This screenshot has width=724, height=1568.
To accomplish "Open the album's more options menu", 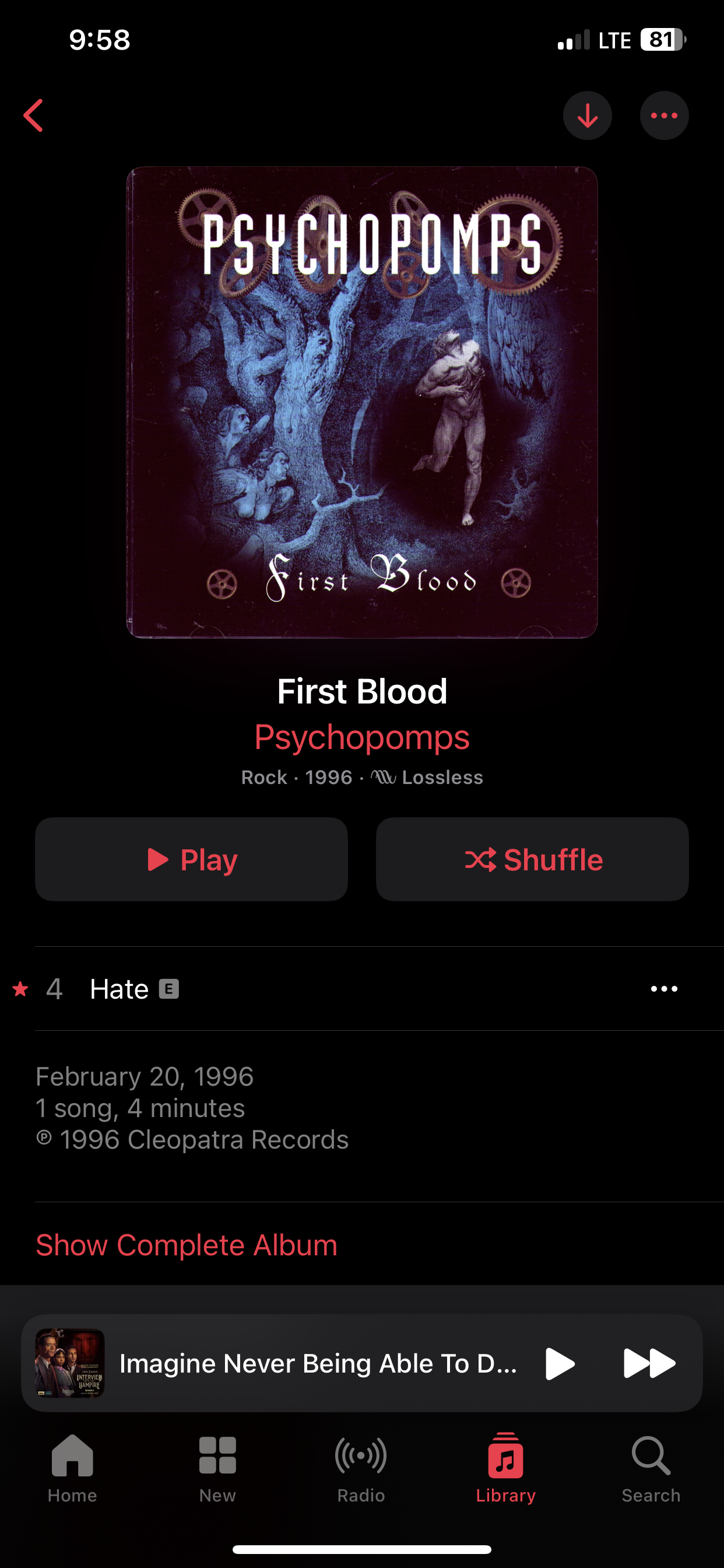I will tap(664, 116).
